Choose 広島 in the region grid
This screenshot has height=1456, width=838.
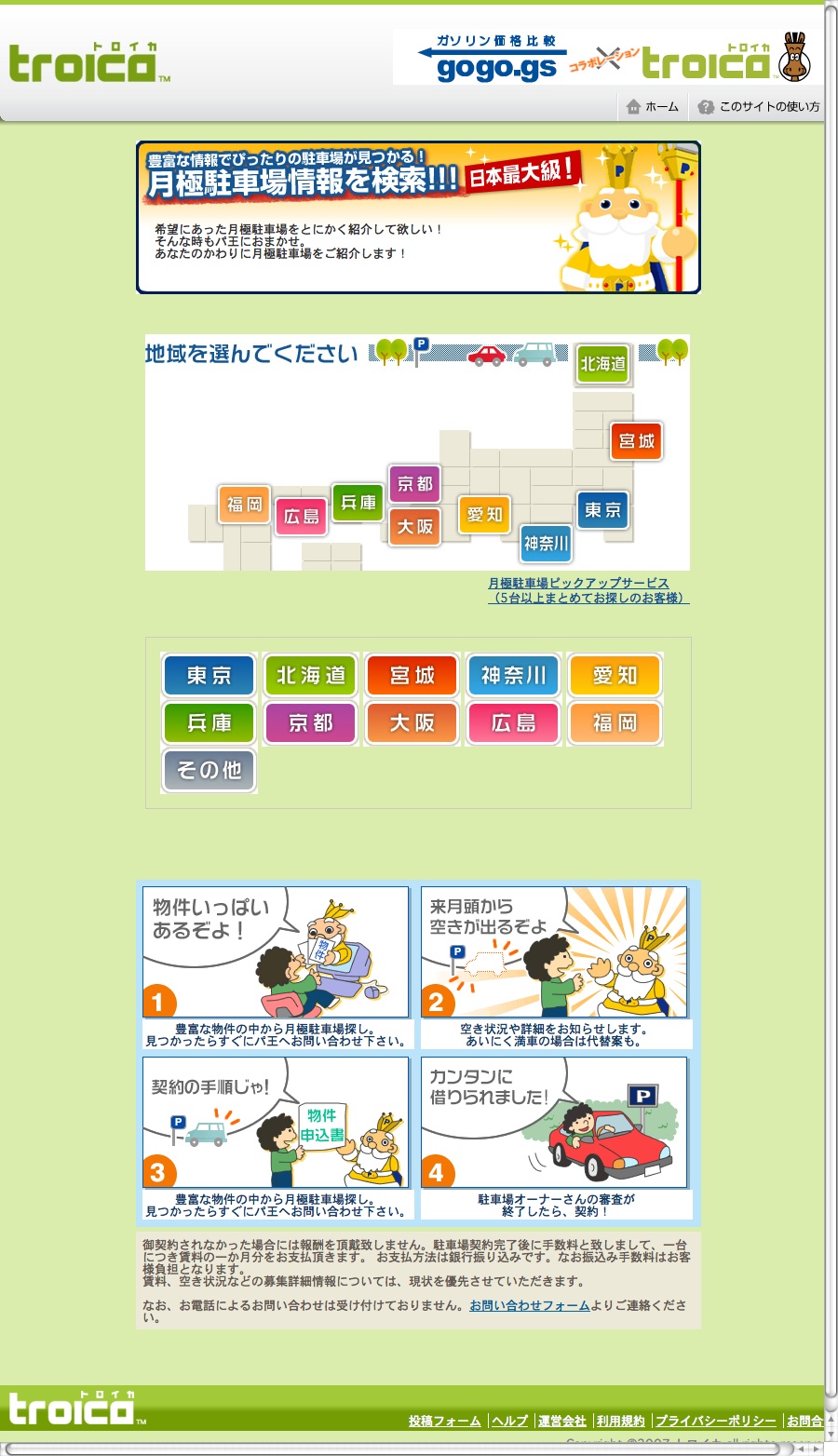(x=513, y=722)
